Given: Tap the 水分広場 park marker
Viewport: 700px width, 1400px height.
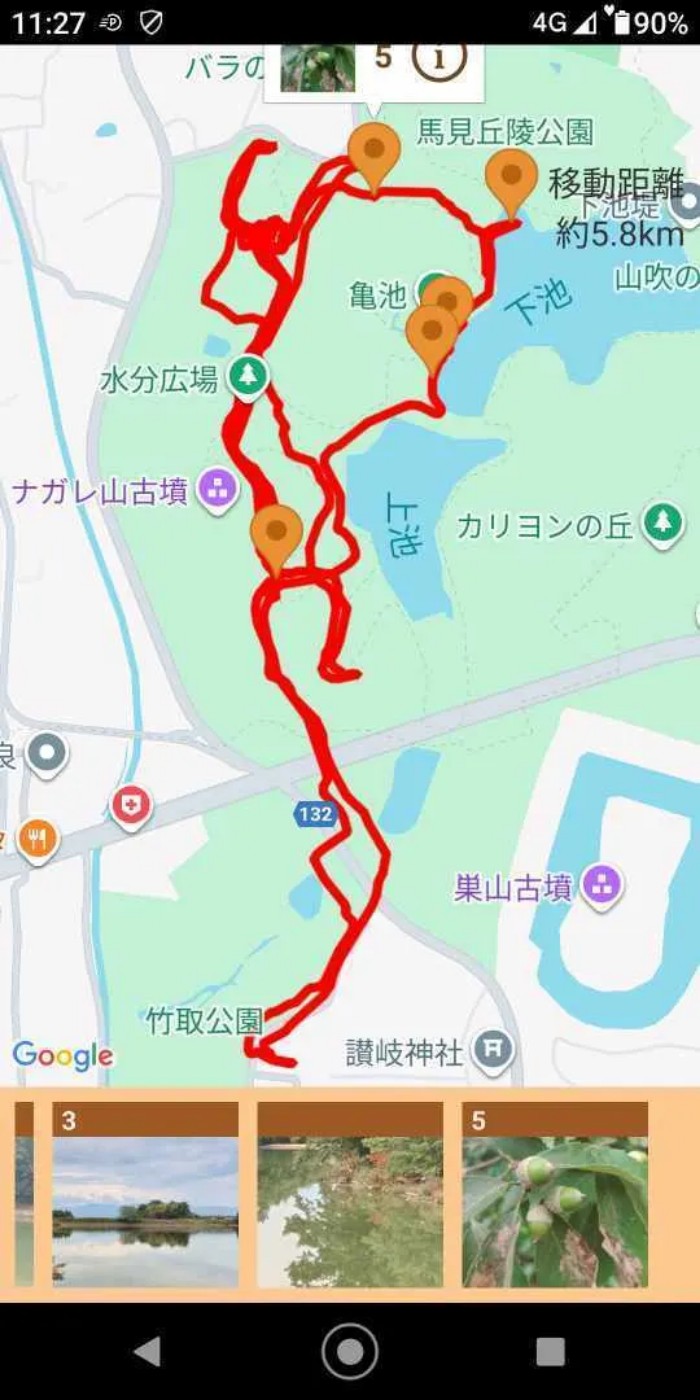Looking at the screenshot, I should coord(248,377).
